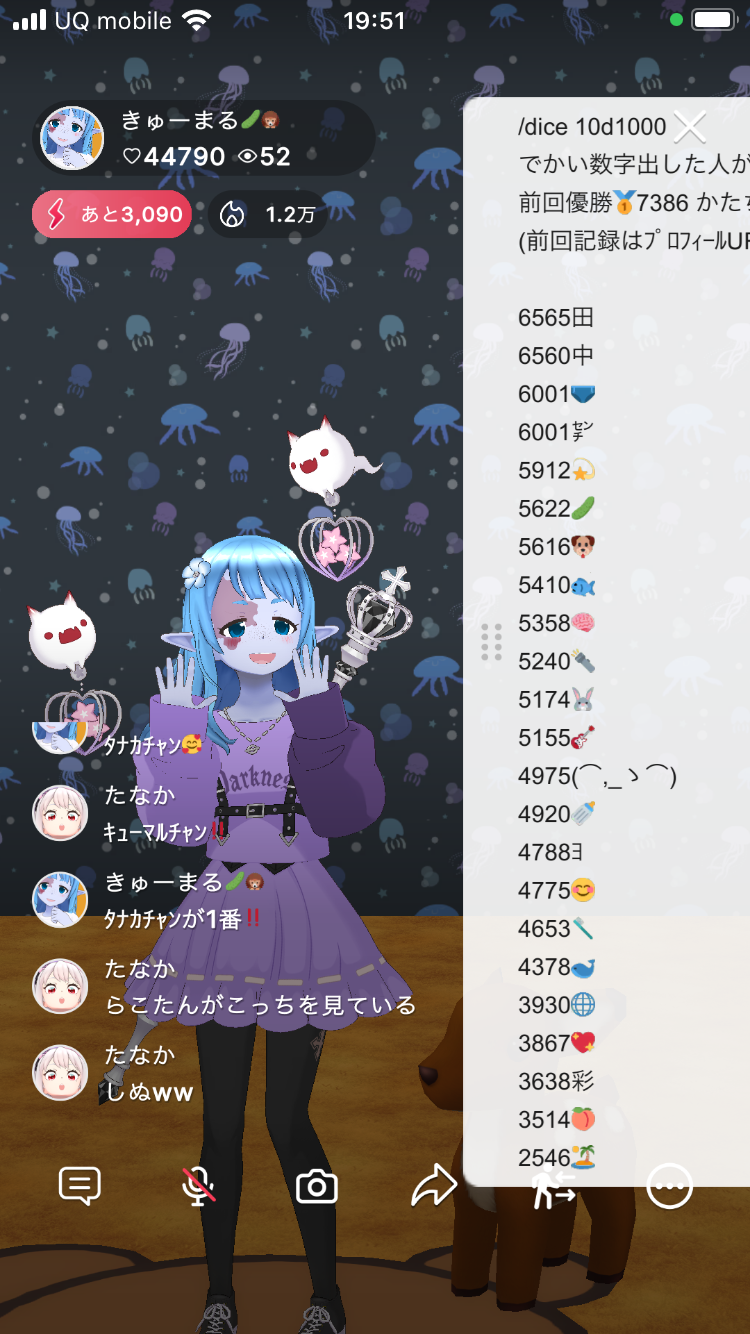Tap the leave-room walking figure icon
This screenshot has width=750, height=1334.
click(x=553, y=1186)
